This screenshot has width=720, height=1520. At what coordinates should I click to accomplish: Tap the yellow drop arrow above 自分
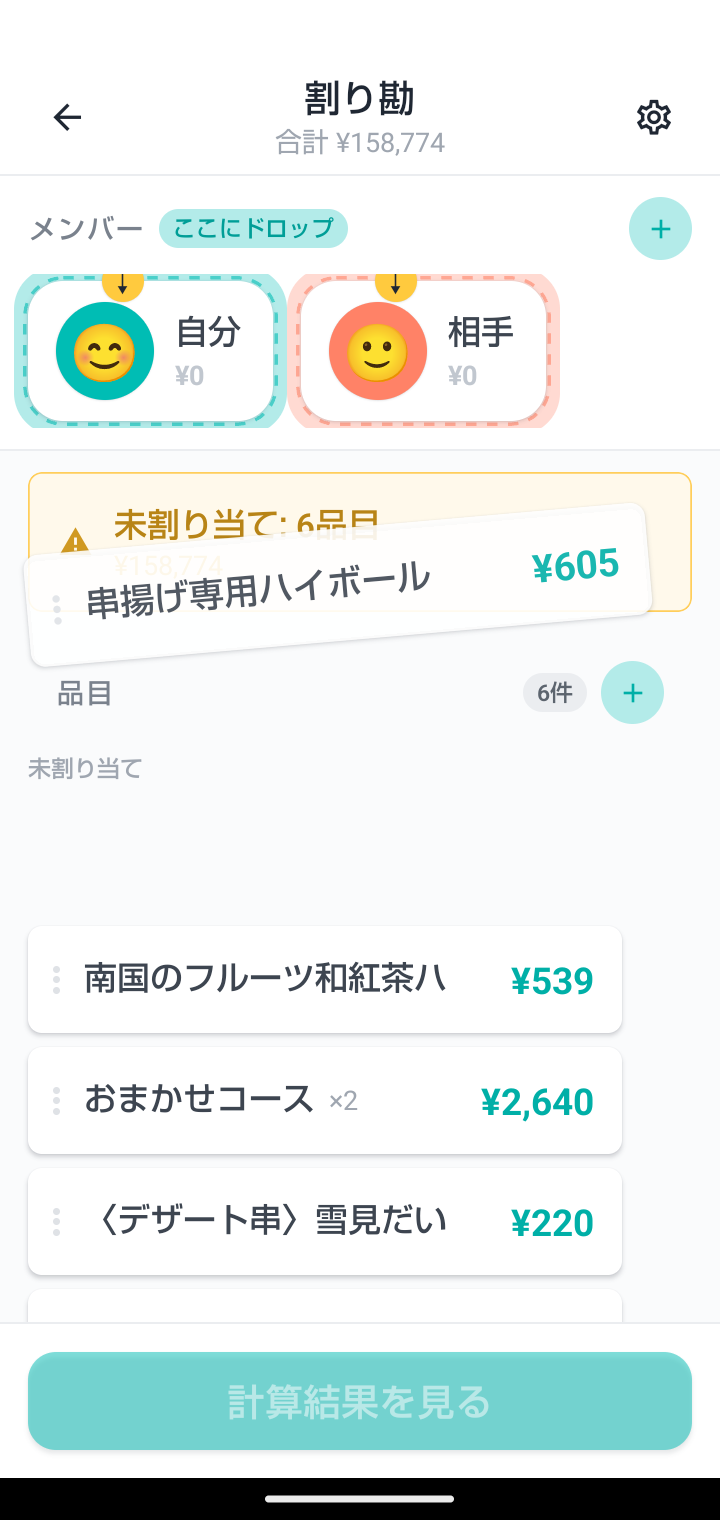click(x=122, y=283)
